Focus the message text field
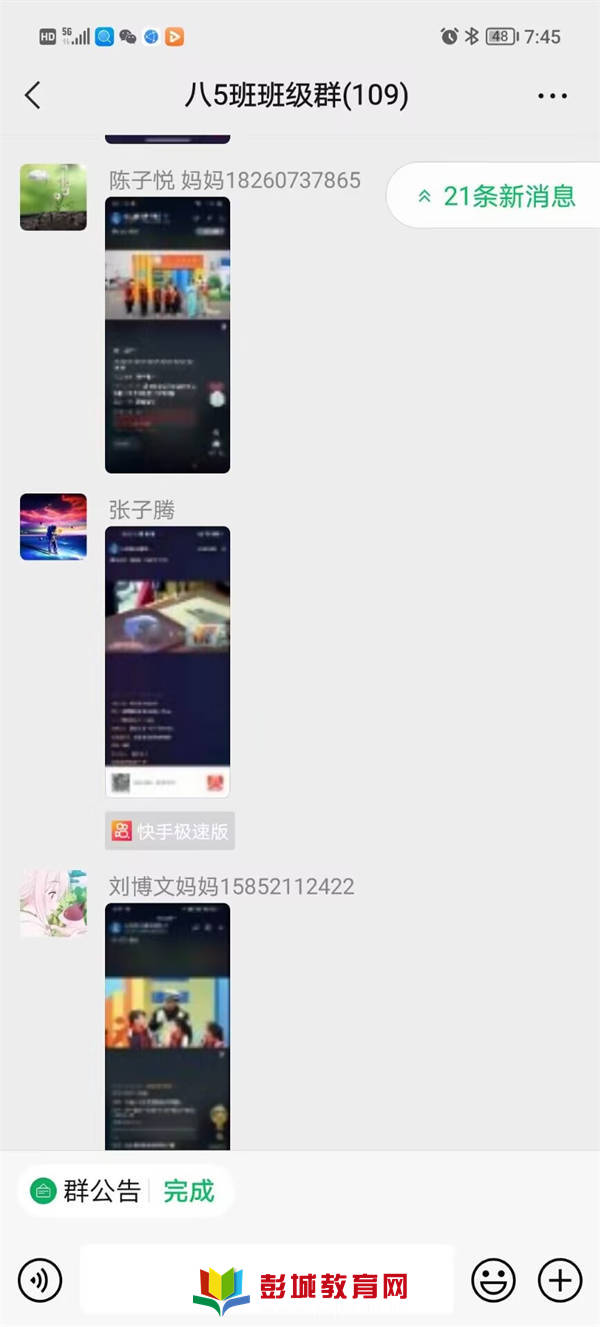 266,1279
